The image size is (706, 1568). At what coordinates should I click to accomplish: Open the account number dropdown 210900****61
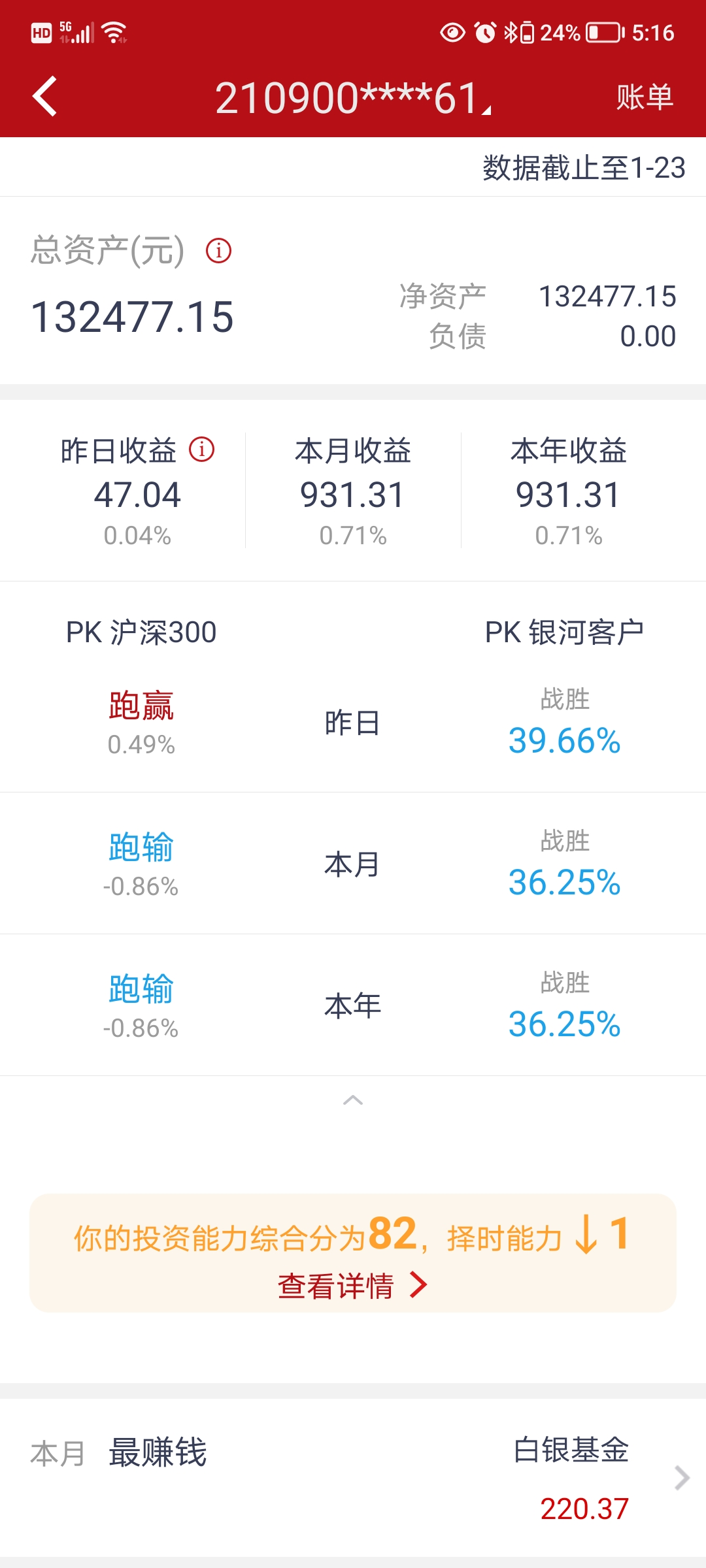pyautogui.click(x=353, y=98)
